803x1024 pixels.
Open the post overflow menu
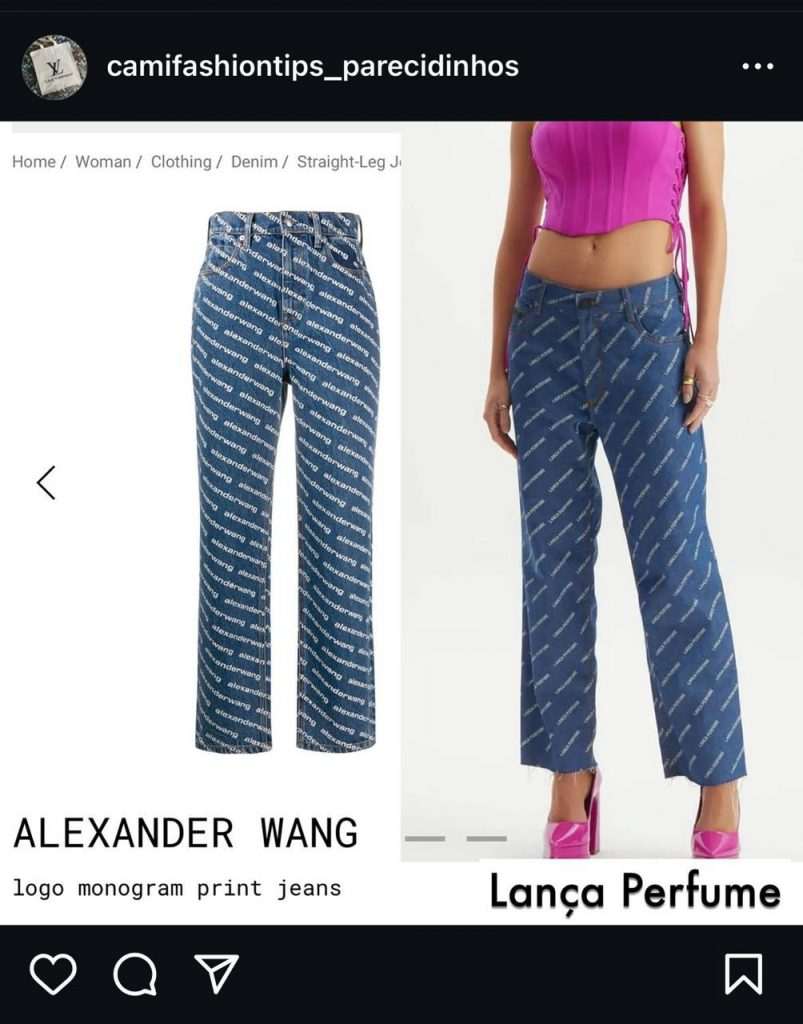[x=757, y=67]
